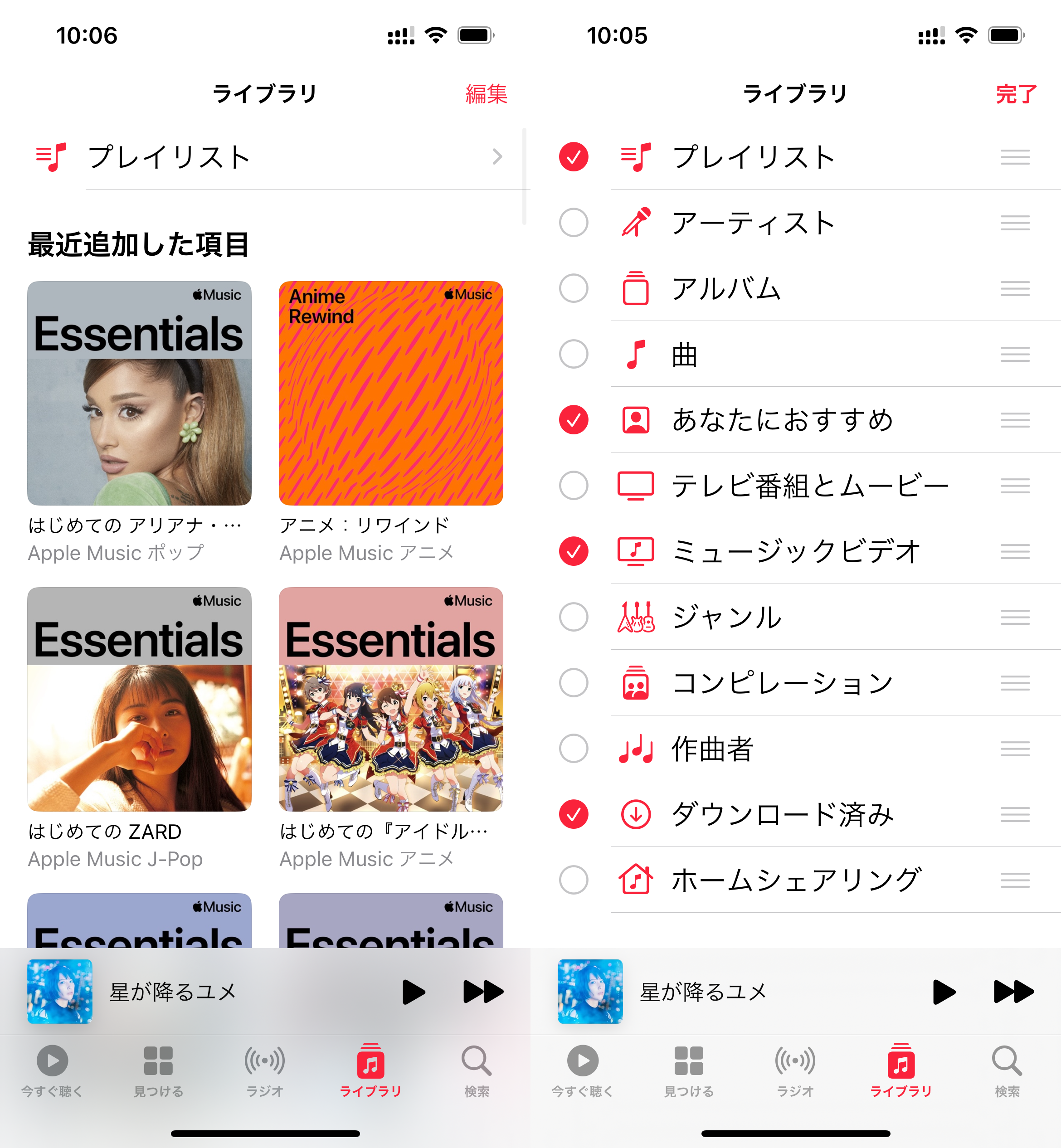Tap 編集 to edit the library list
1061x1148 pixels.
click(486, 93)
